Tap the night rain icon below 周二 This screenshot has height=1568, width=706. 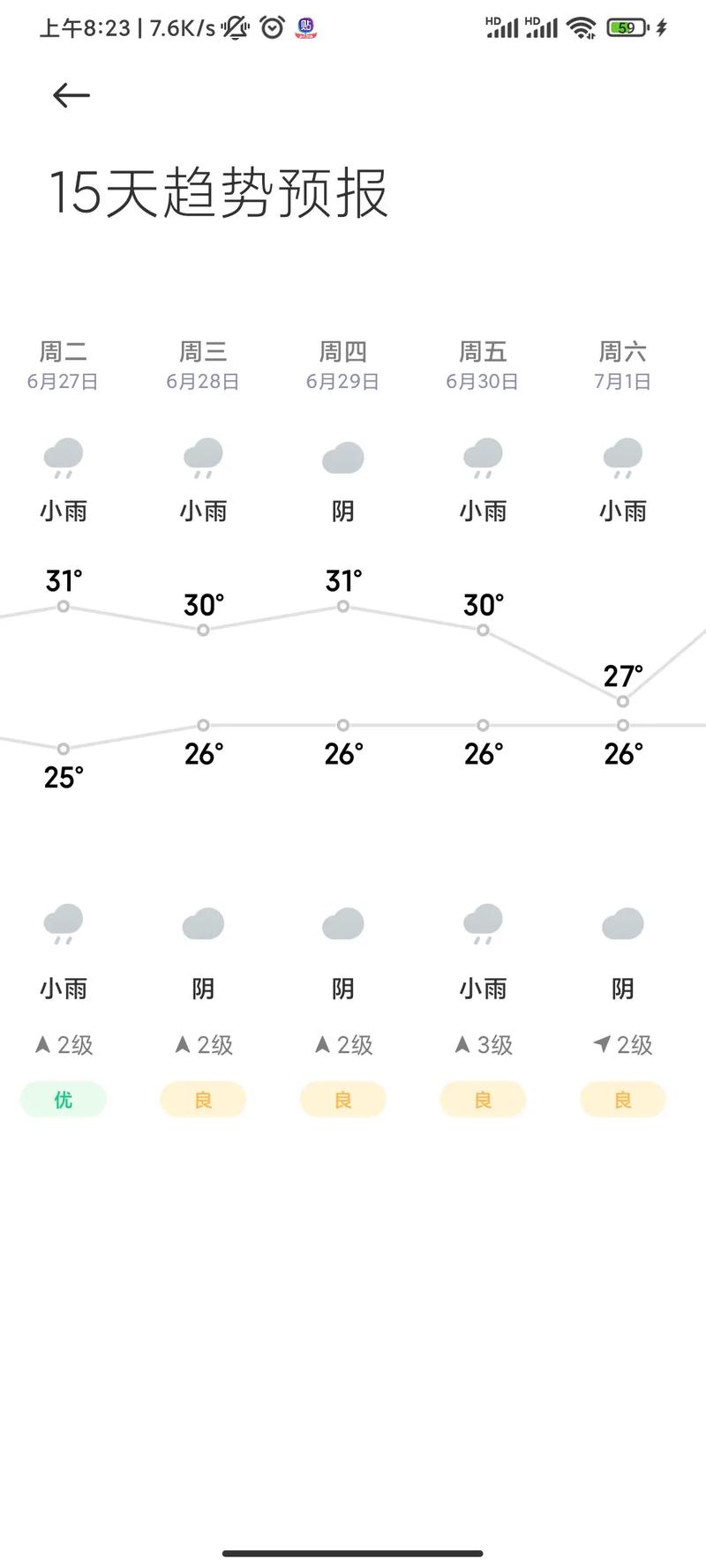click(x=63, y=923)
